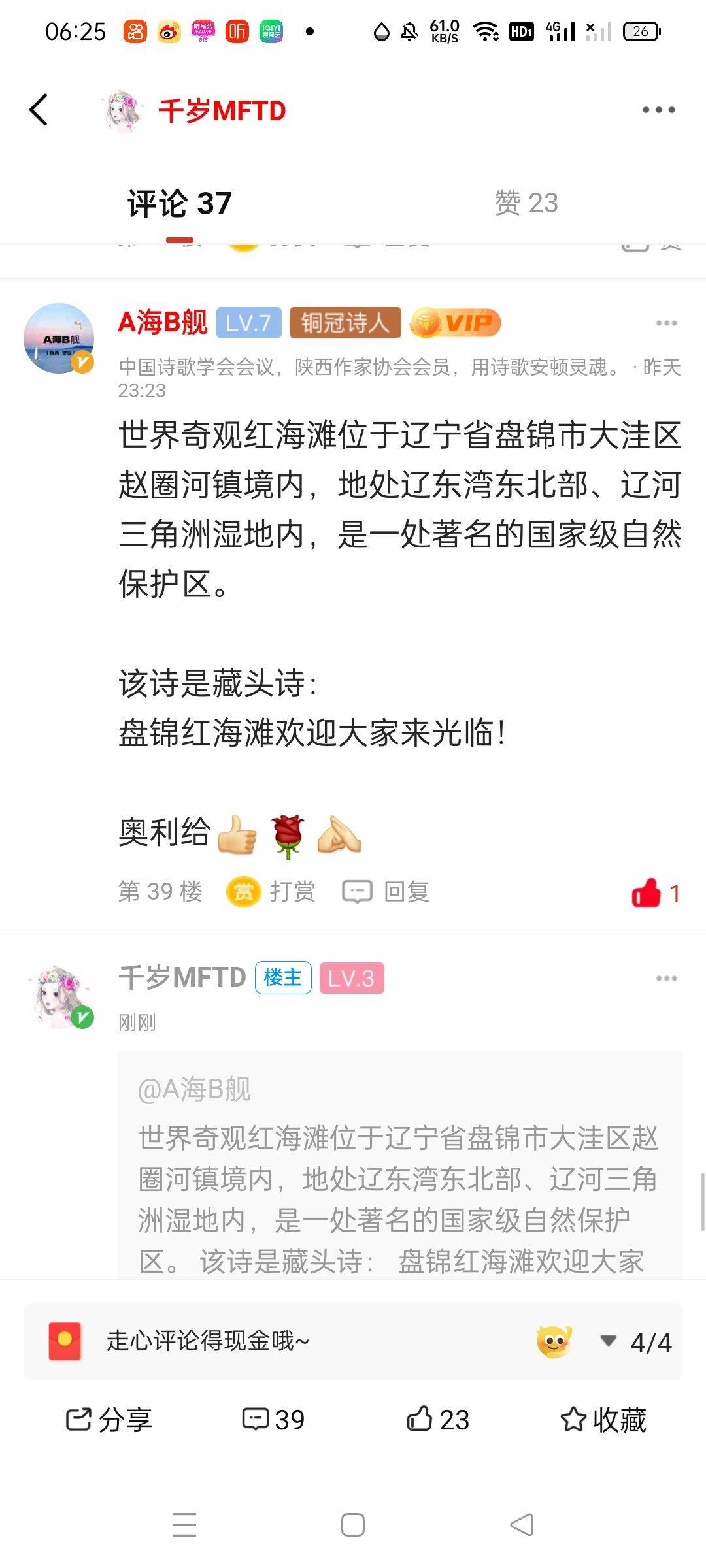Go back using the top-left arrow

[39, 110]
